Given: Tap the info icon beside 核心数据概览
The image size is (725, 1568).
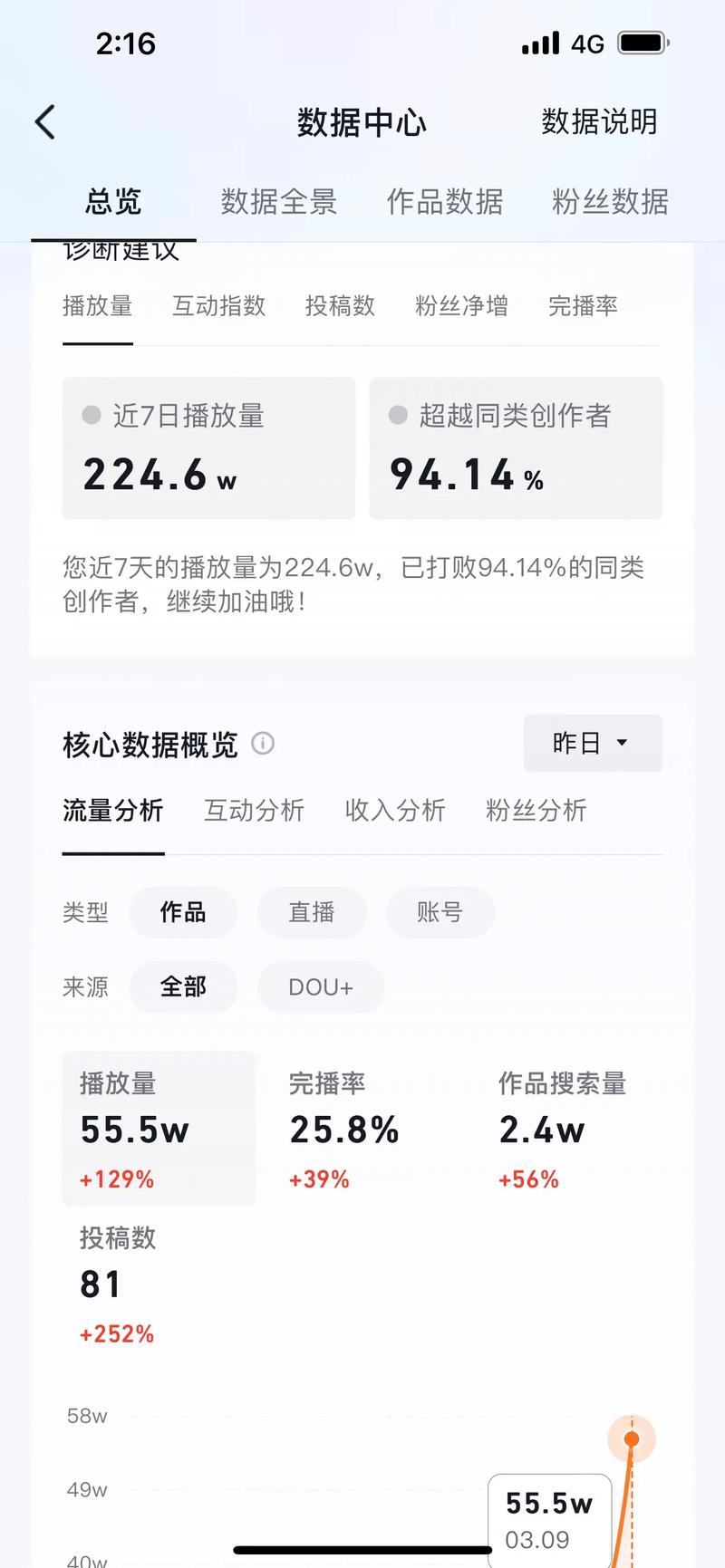Looking at the screenshot, I should (263, 744).
